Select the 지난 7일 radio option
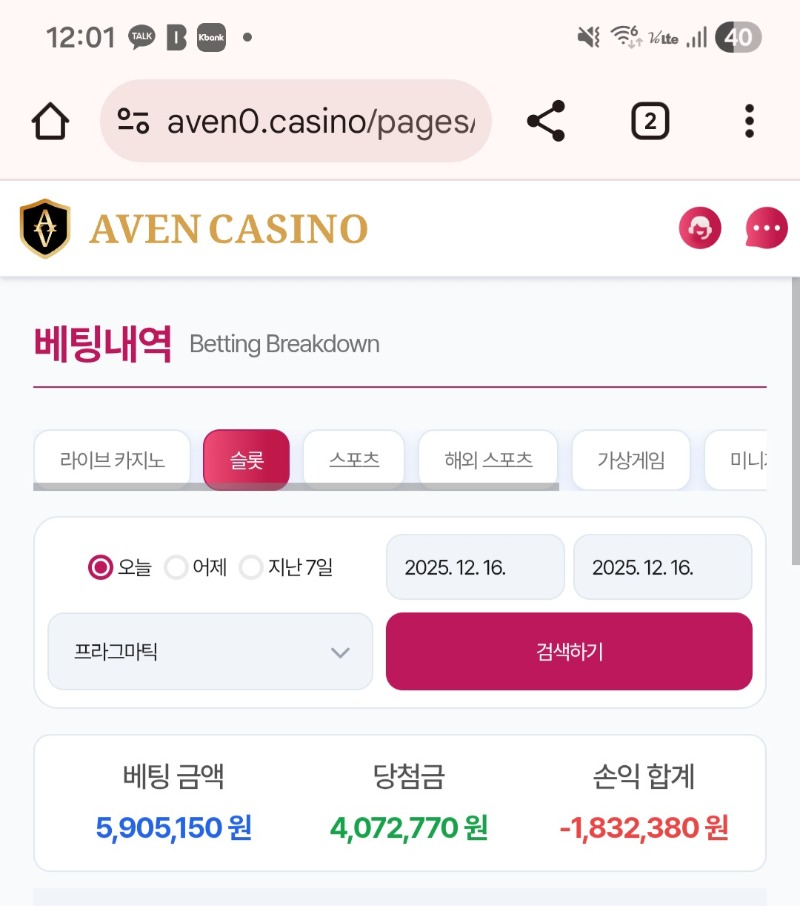This screenshot has height=906, width=800. point(251,568)
